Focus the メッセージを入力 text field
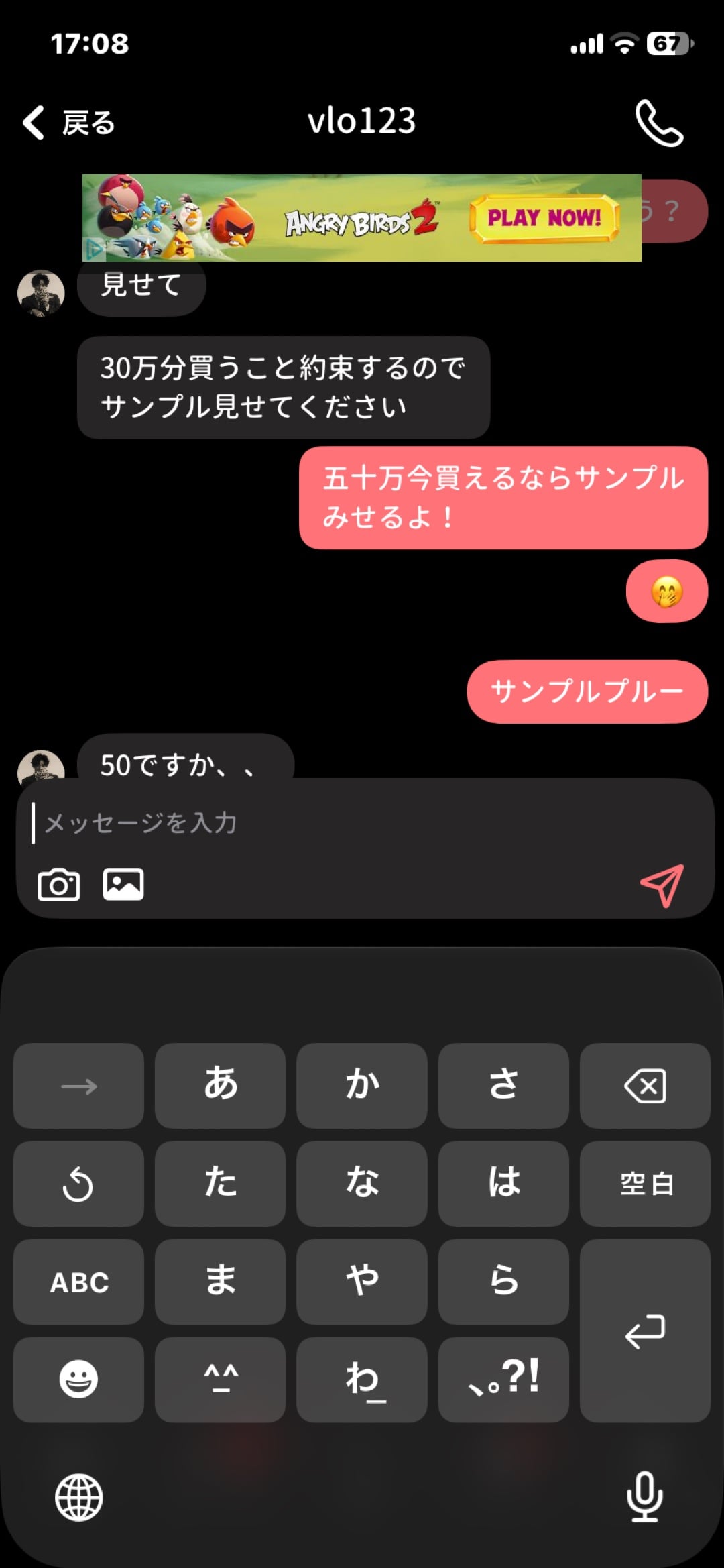 point(362,823)
